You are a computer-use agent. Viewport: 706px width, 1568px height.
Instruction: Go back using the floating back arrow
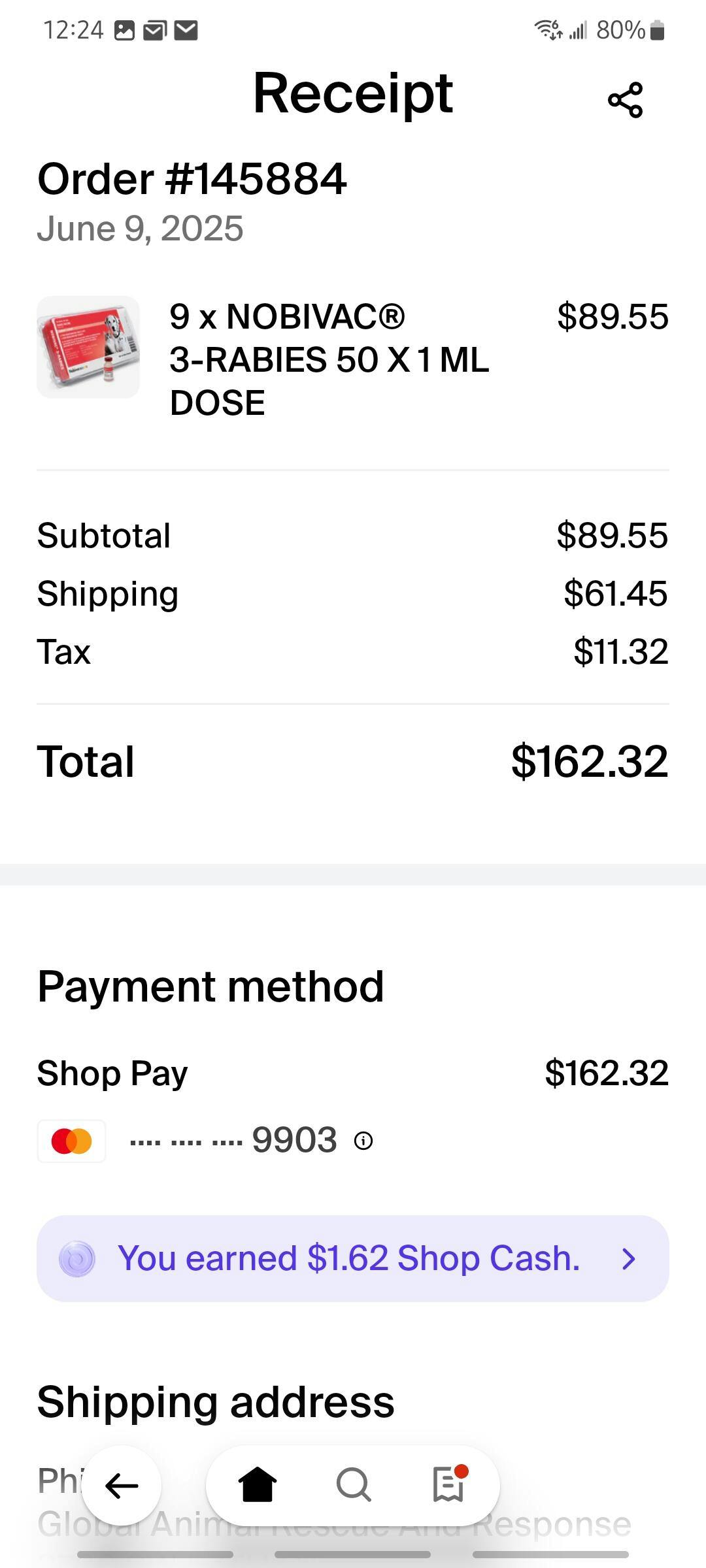122,1485
